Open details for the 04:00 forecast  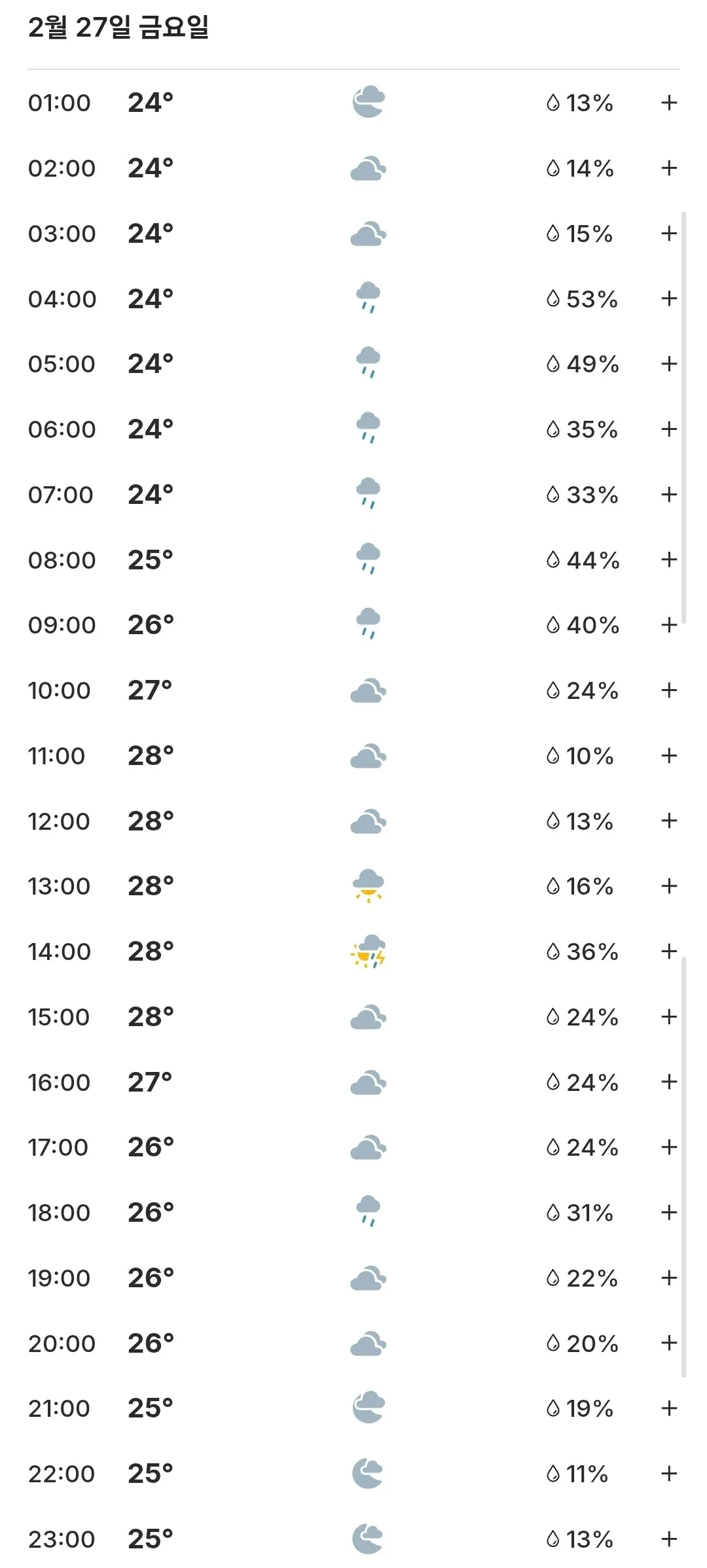[x=668, y=299]
